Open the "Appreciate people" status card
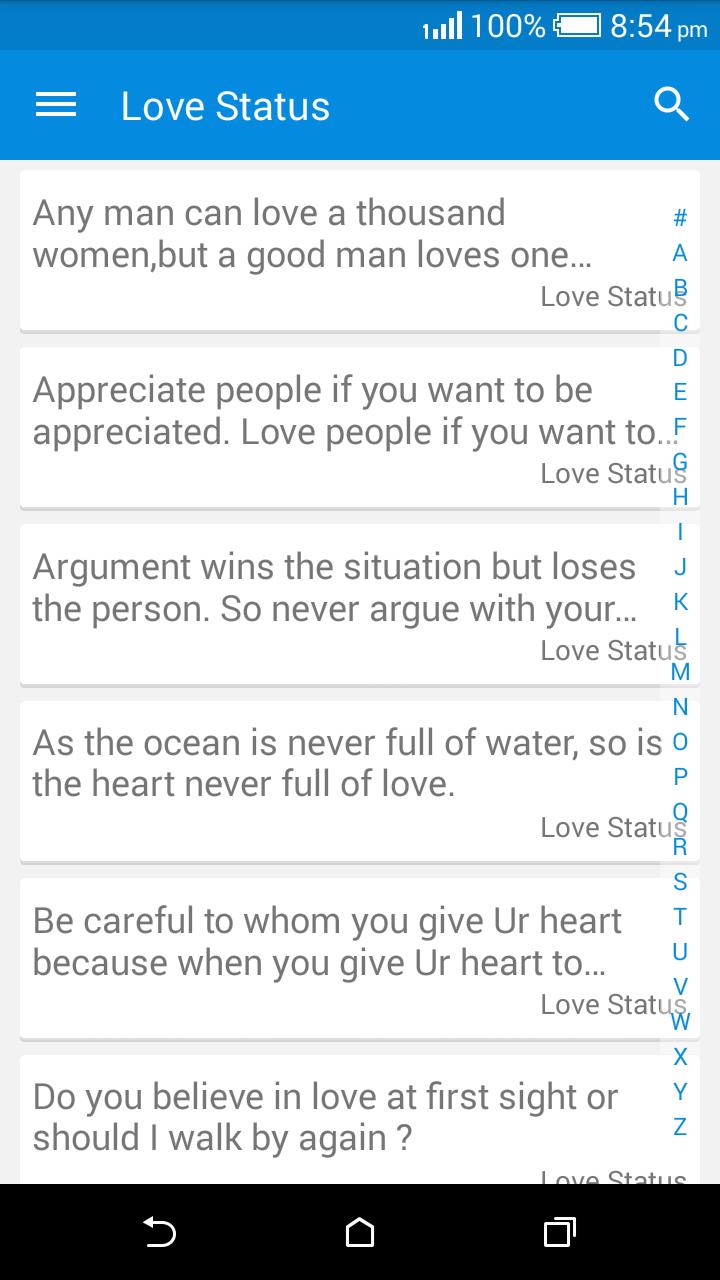The width and height of the screenshot is (720, 1280). pos(340,427)
